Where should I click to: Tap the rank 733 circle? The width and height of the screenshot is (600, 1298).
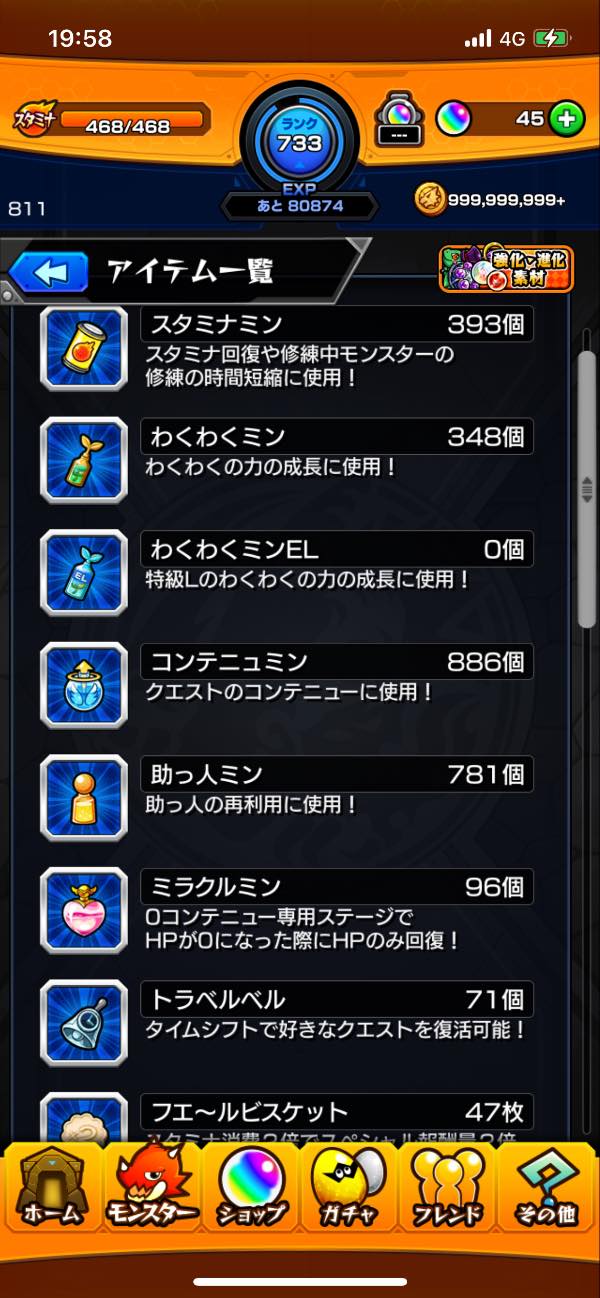click(x=299, y=141)
